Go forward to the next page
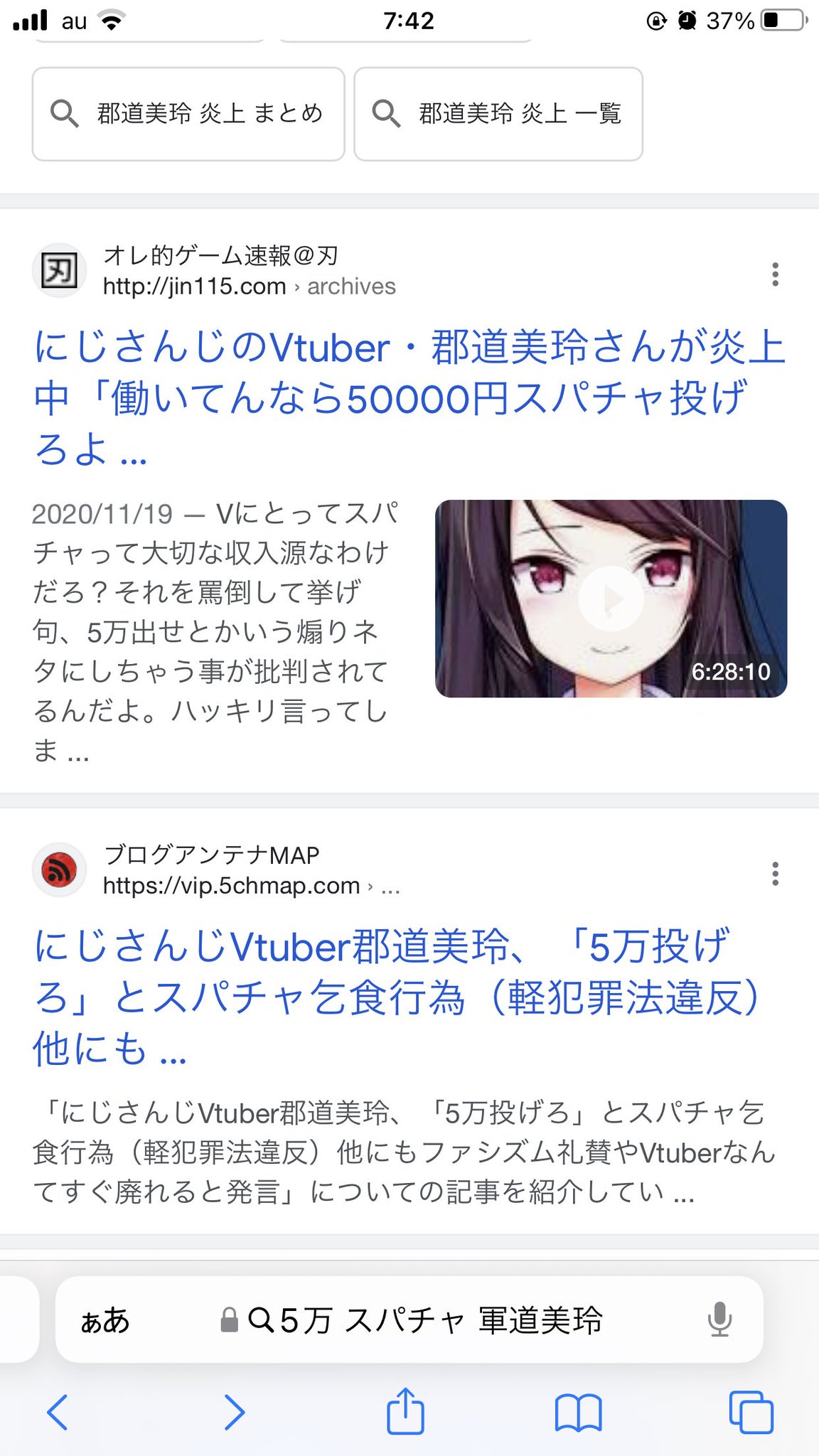Screen dimensions: 819x1456 point(234,1412)
